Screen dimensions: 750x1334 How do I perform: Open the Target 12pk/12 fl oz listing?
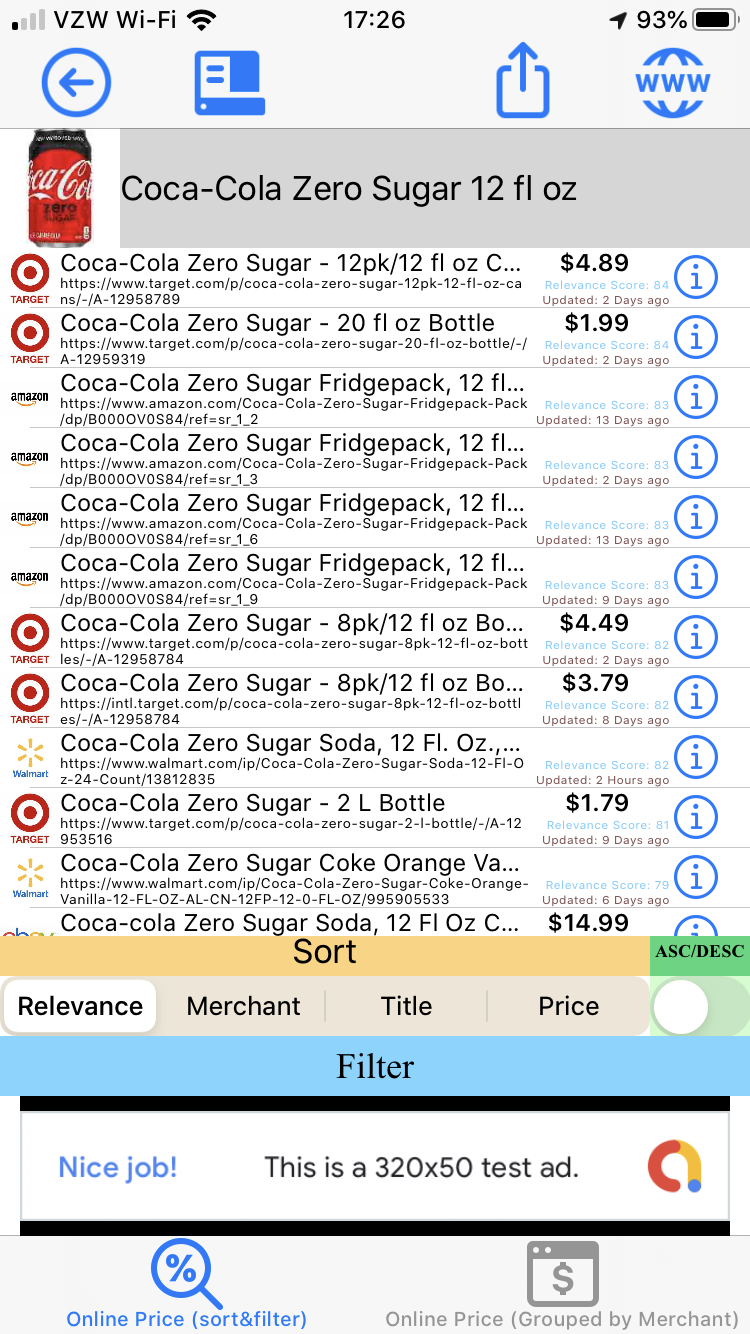click(292, 278)
